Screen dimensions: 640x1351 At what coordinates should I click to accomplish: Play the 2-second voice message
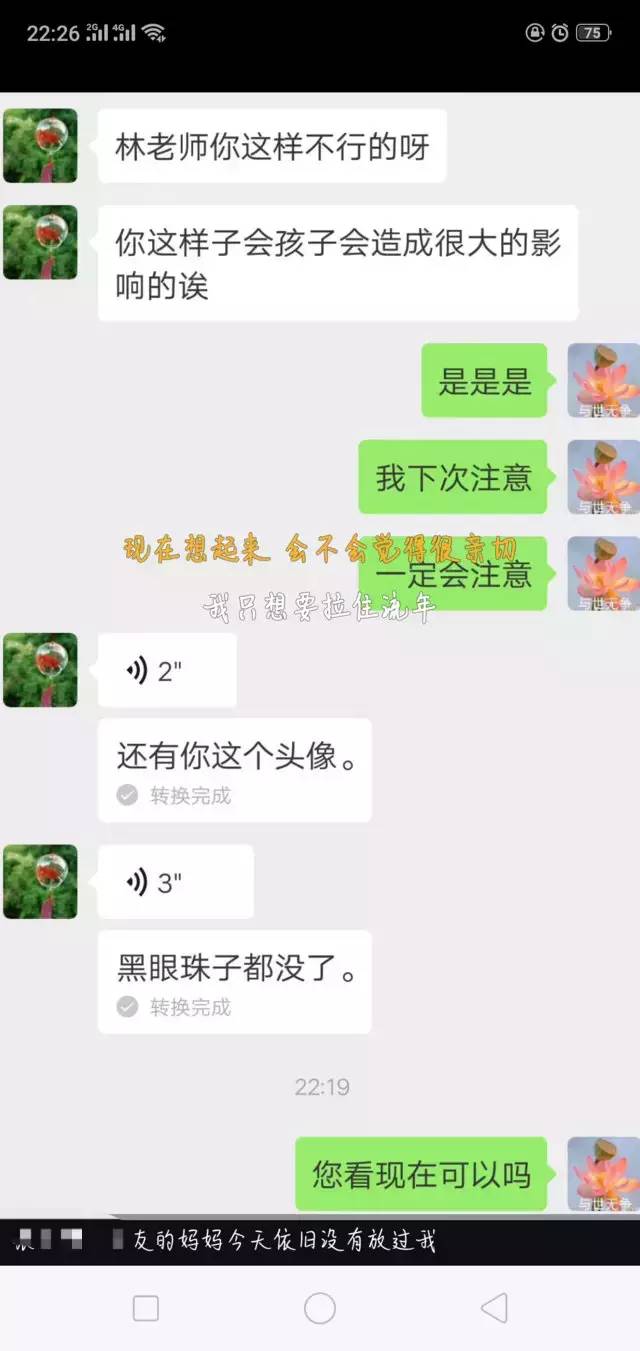click(166, 670)
